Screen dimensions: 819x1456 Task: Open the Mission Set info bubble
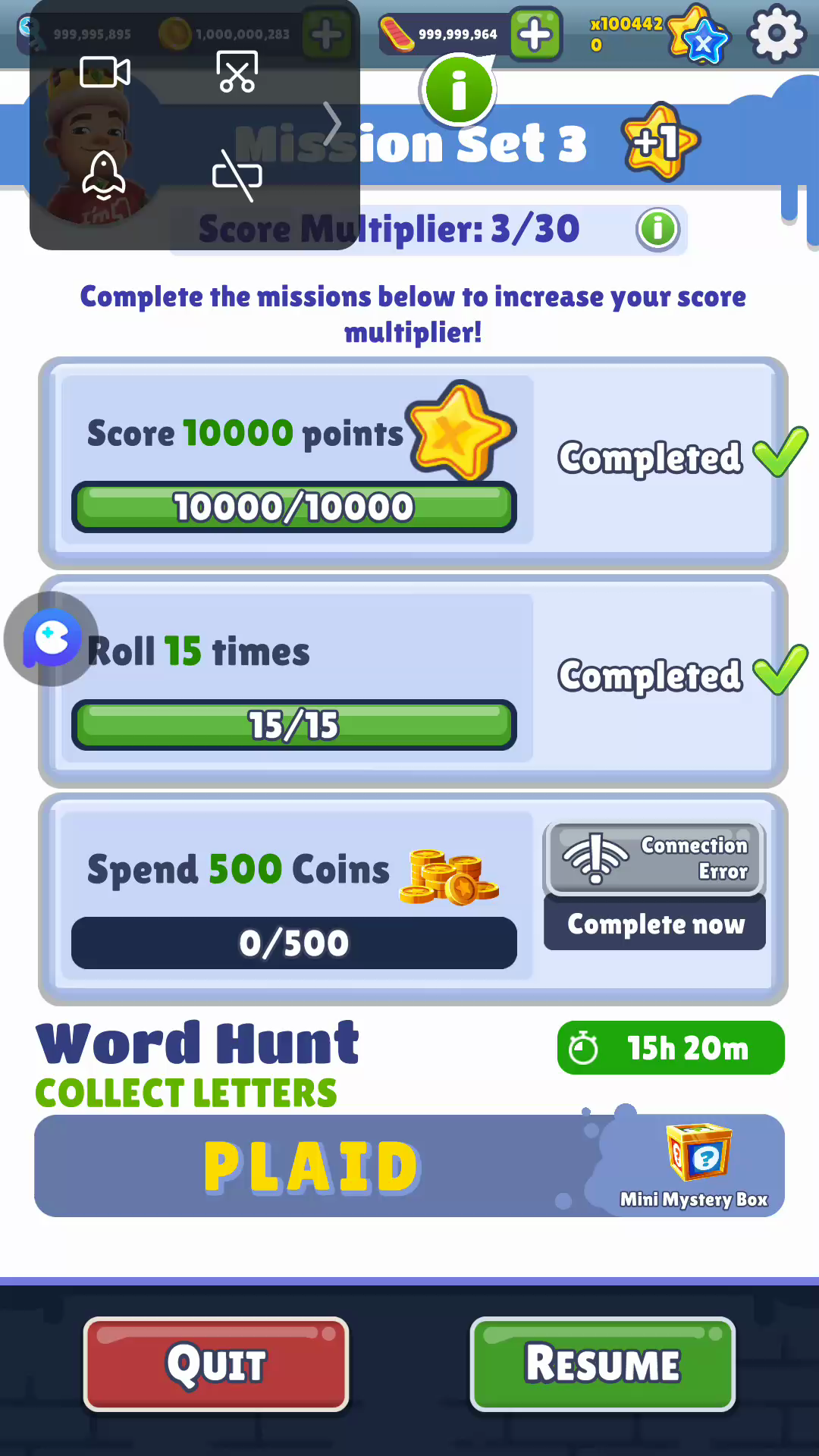458,91
